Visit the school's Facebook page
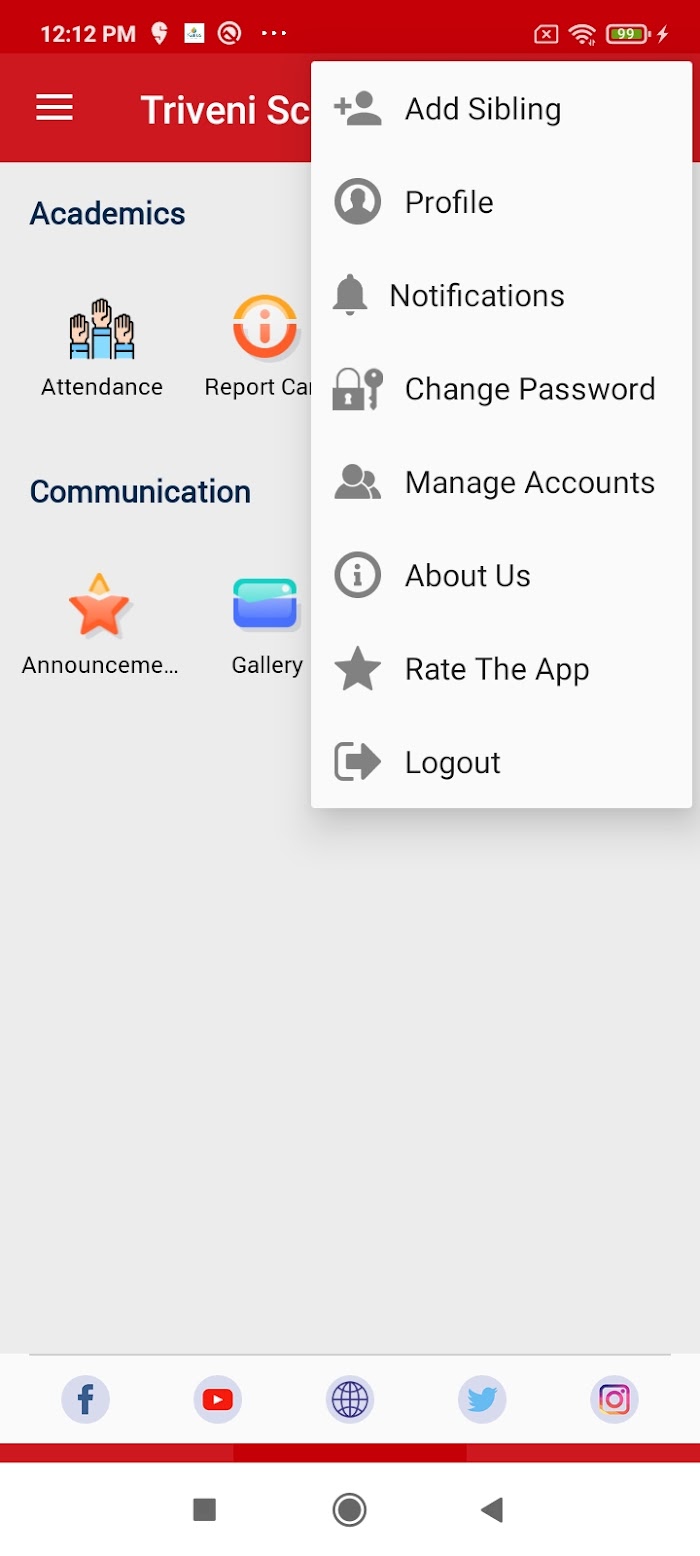This screenshot has height=1556, width=700. (x=86, y=1399)
